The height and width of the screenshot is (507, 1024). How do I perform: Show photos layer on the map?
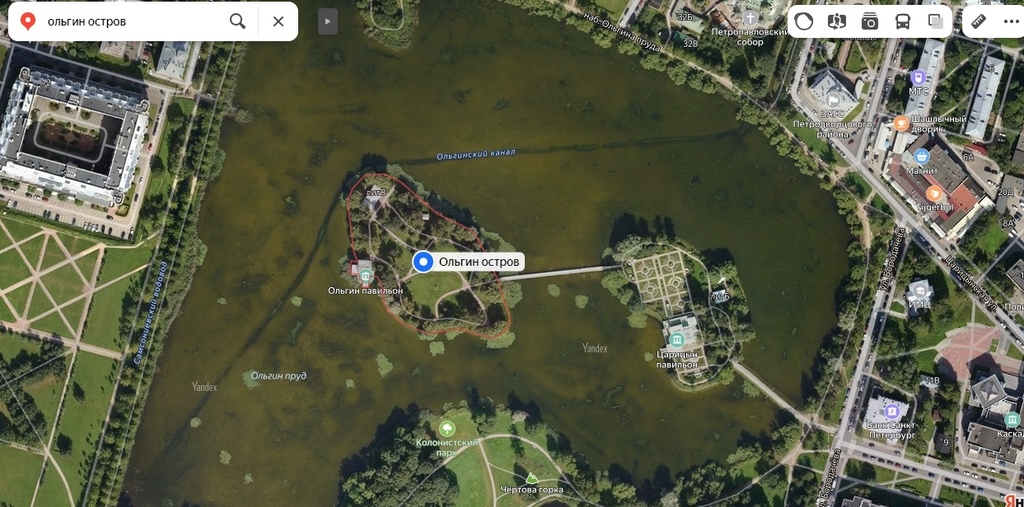pos(870,21)
